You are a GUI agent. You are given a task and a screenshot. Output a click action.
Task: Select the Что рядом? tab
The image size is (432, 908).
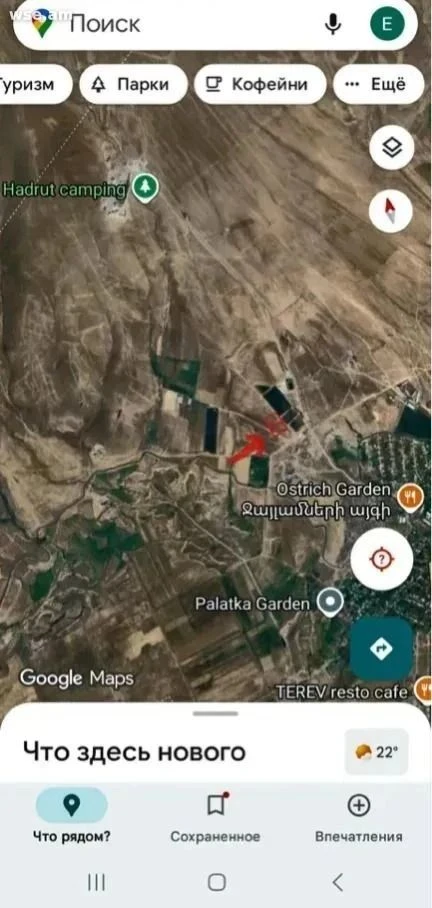pyautogui.click(x=72, y=817)
